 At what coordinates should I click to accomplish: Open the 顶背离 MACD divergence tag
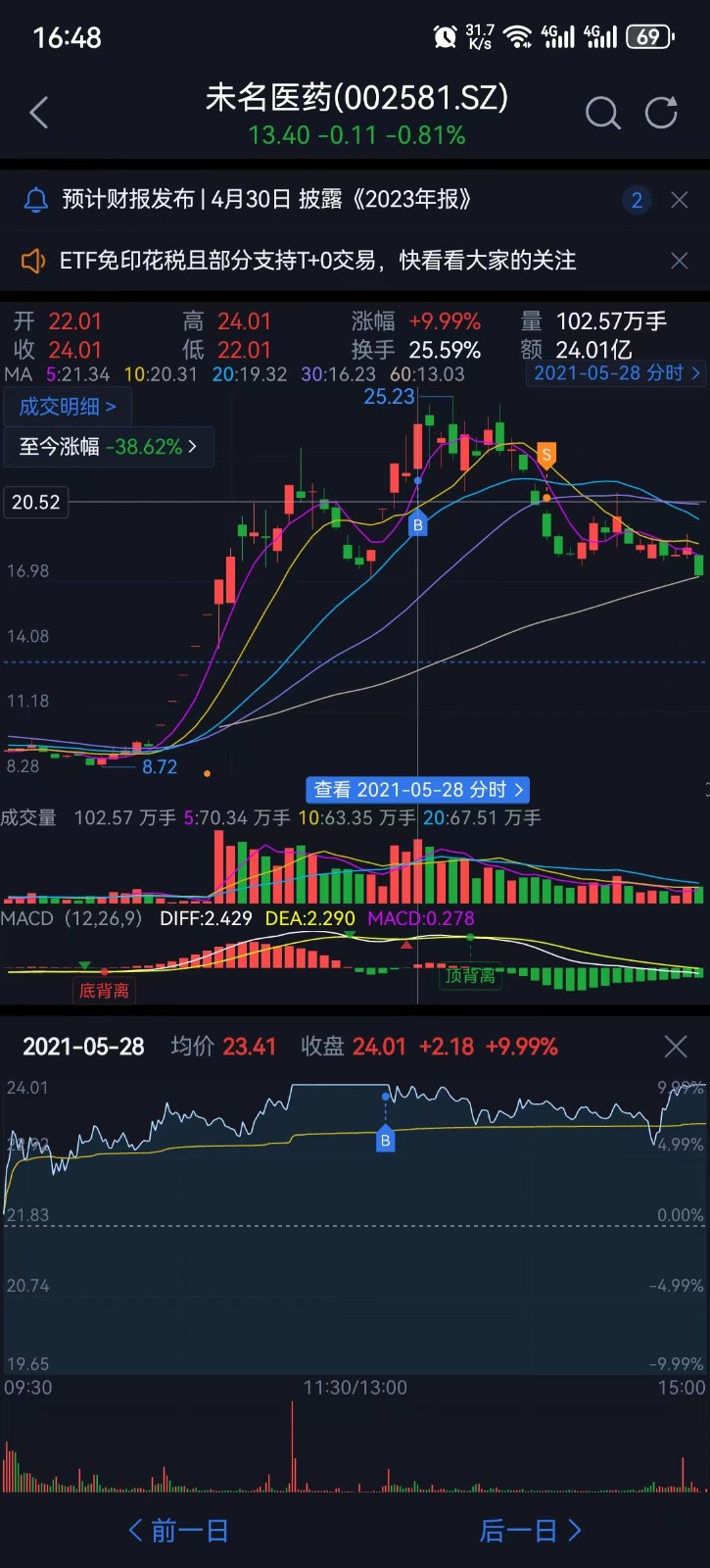(x=471, y=976)
